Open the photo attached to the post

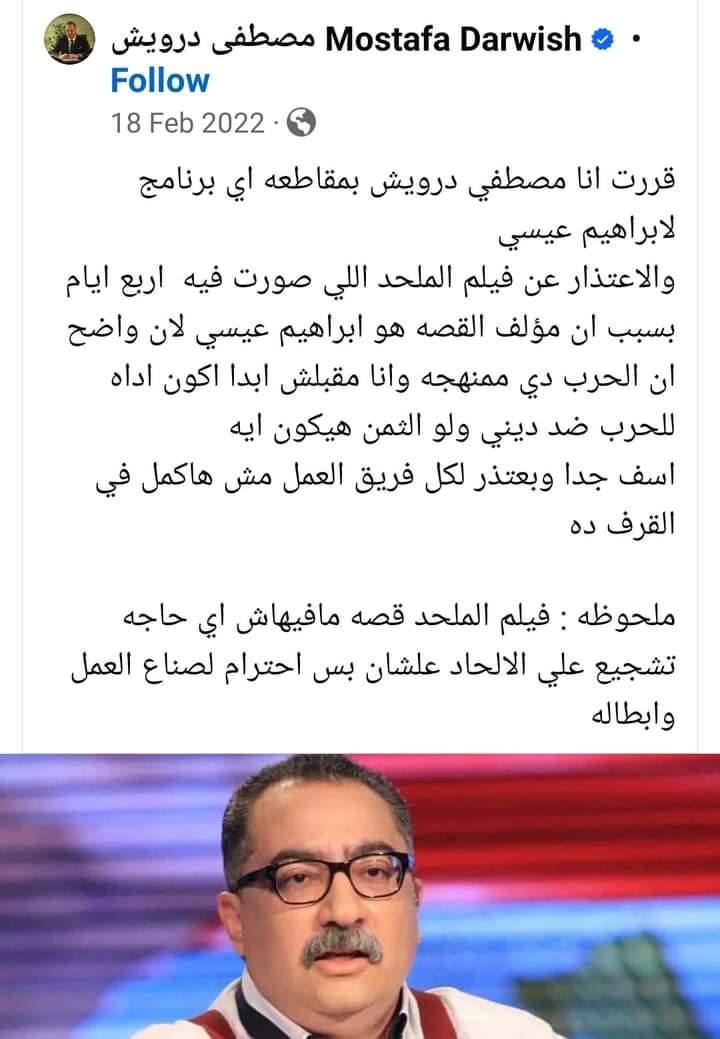pyautogui.click(x=360, y=895)
